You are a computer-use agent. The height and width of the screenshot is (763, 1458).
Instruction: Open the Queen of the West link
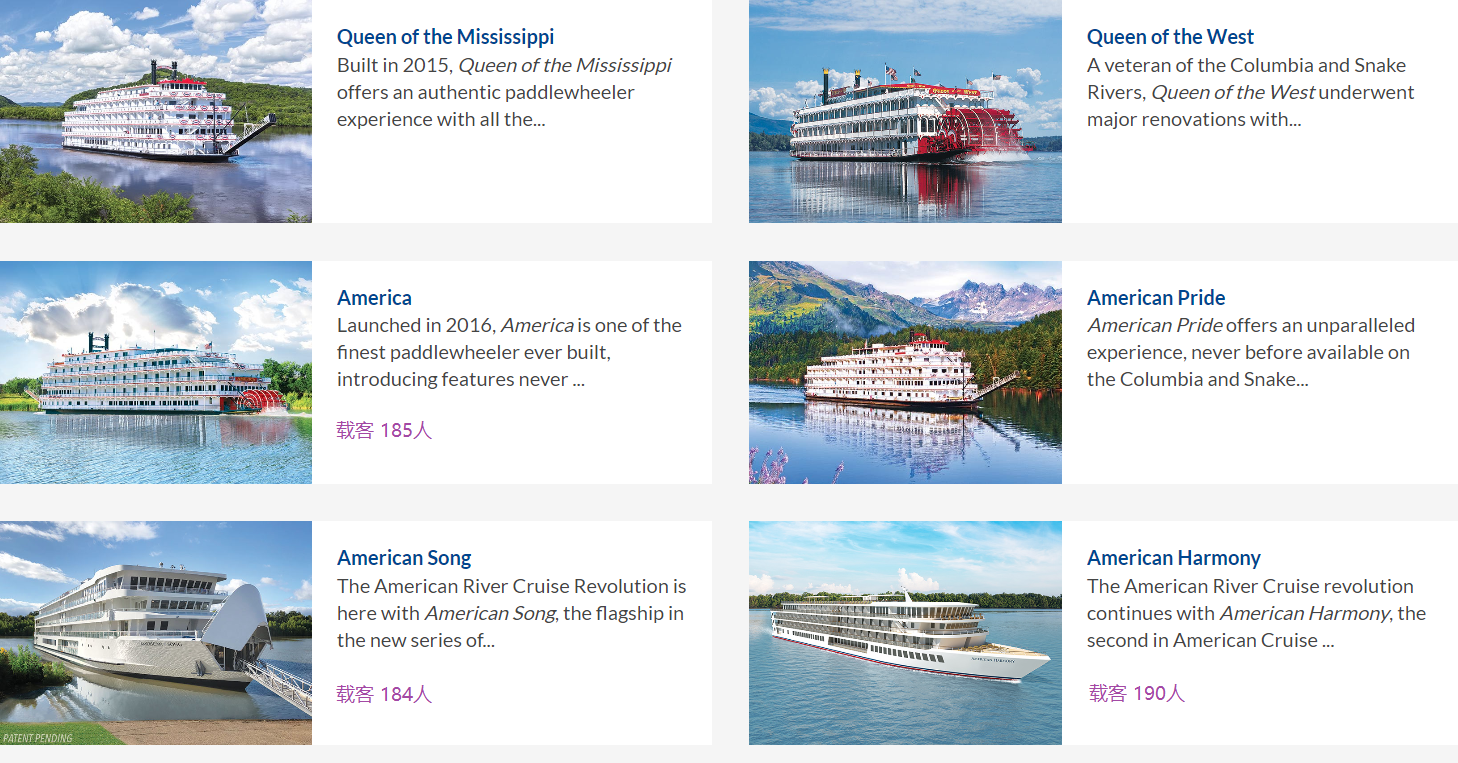pyautogui.click(x=1169, y=37)
